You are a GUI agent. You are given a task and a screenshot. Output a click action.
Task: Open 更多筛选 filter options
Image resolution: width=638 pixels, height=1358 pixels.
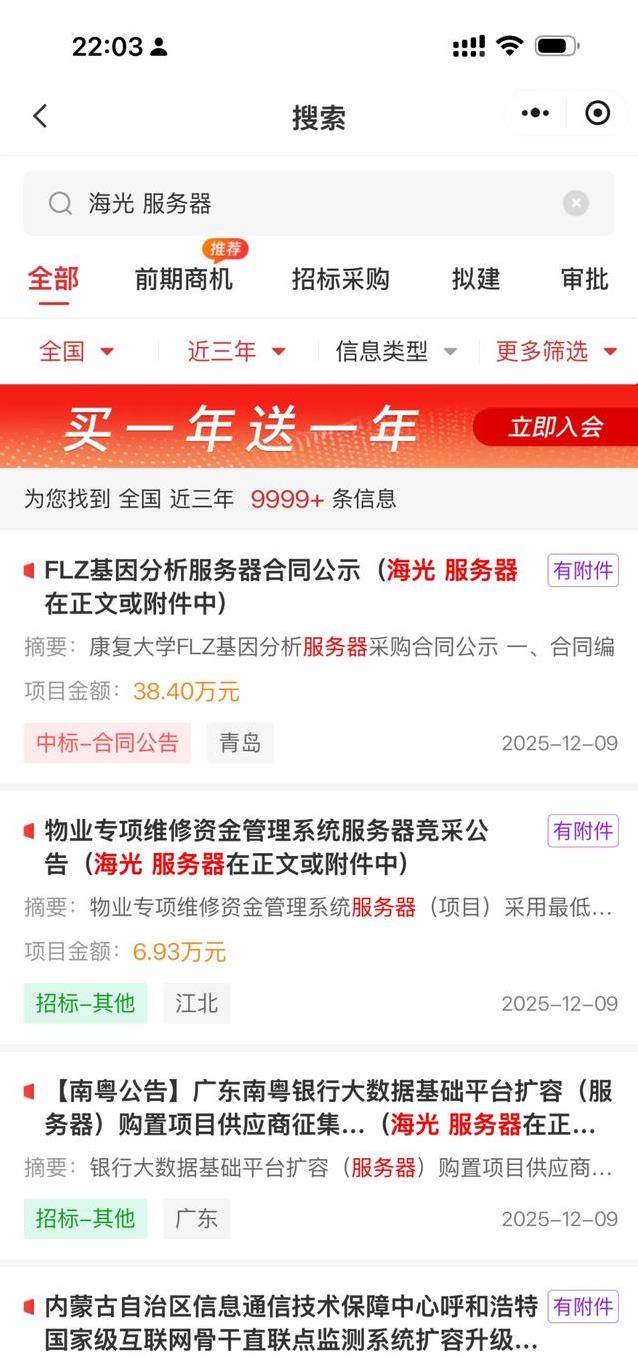(x=556, y=351)
